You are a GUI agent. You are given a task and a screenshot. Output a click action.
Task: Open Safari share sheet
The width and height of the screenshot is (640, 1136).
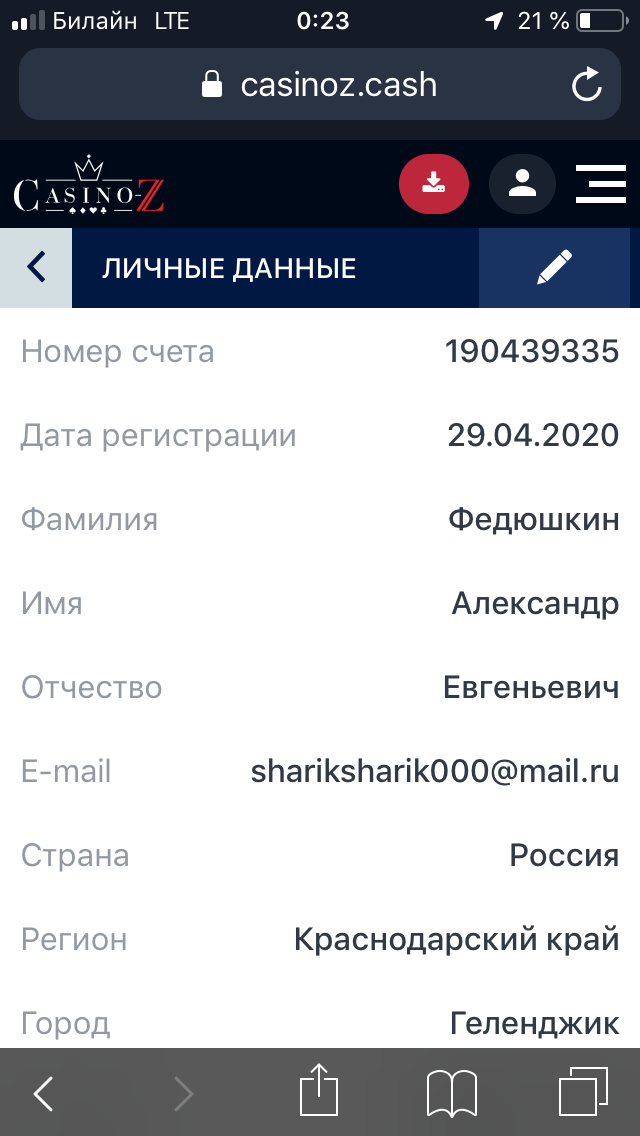pos(319,1092)
